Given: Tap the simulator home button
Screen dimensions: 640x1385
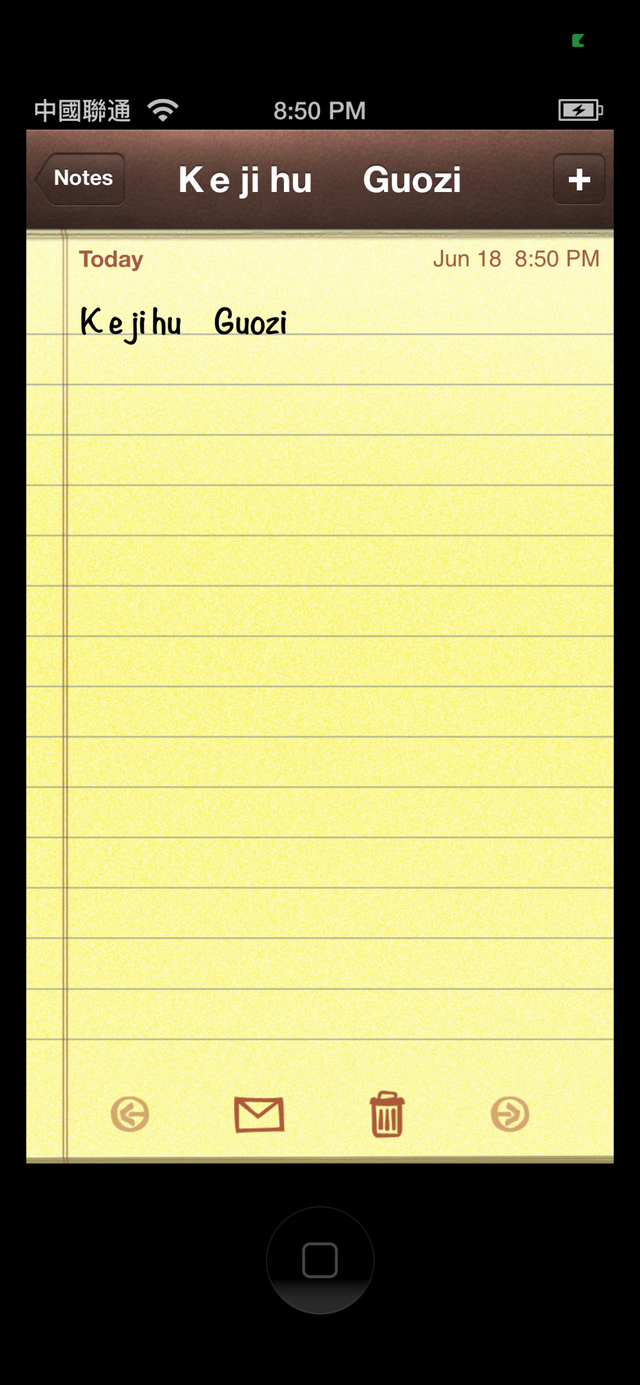Looking at the screenshot, I should pyautogui.click(x=320, y=1260).
